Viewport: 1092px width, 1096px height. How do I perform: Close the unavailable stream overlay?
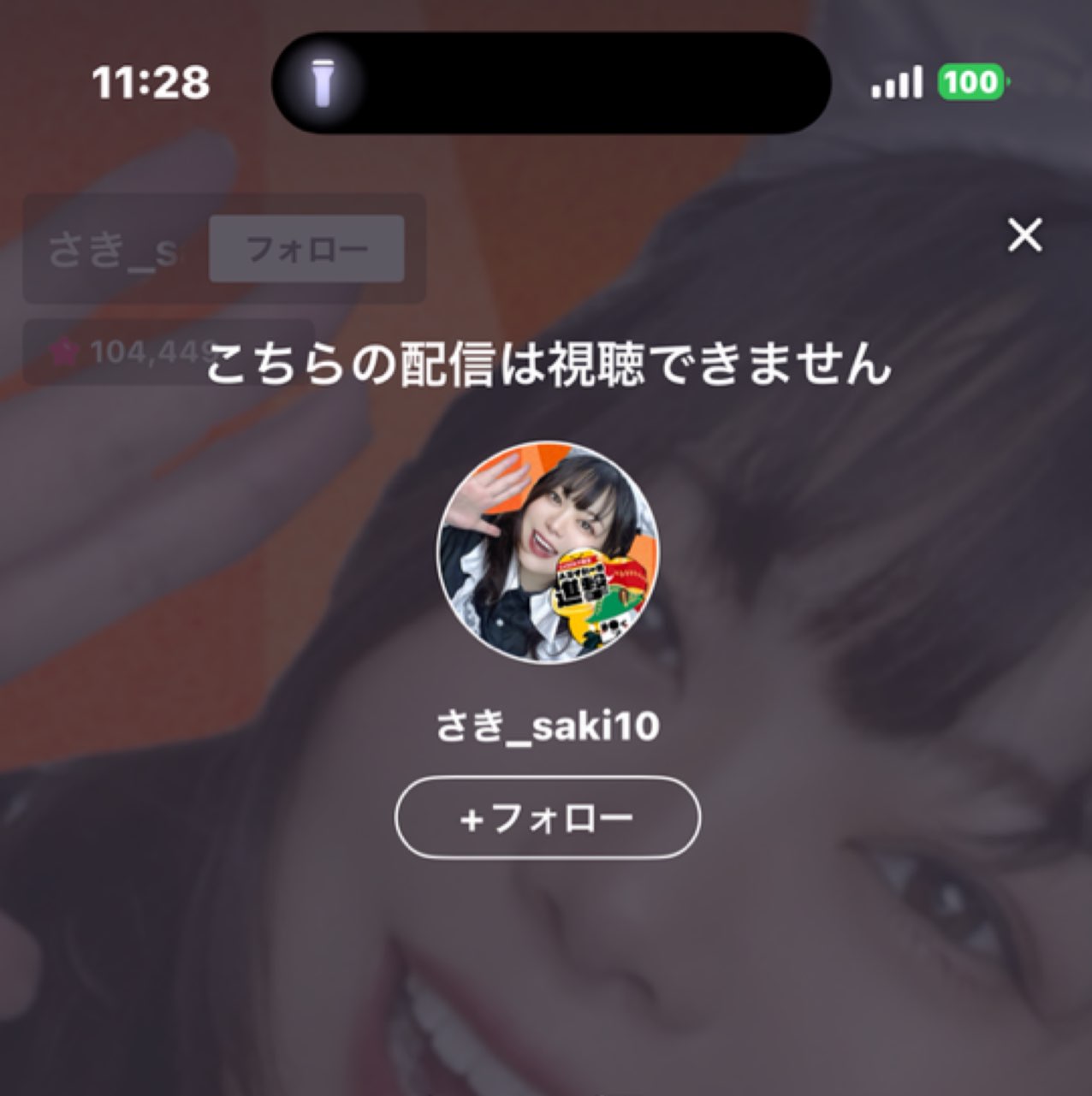tap(1024, 234)
